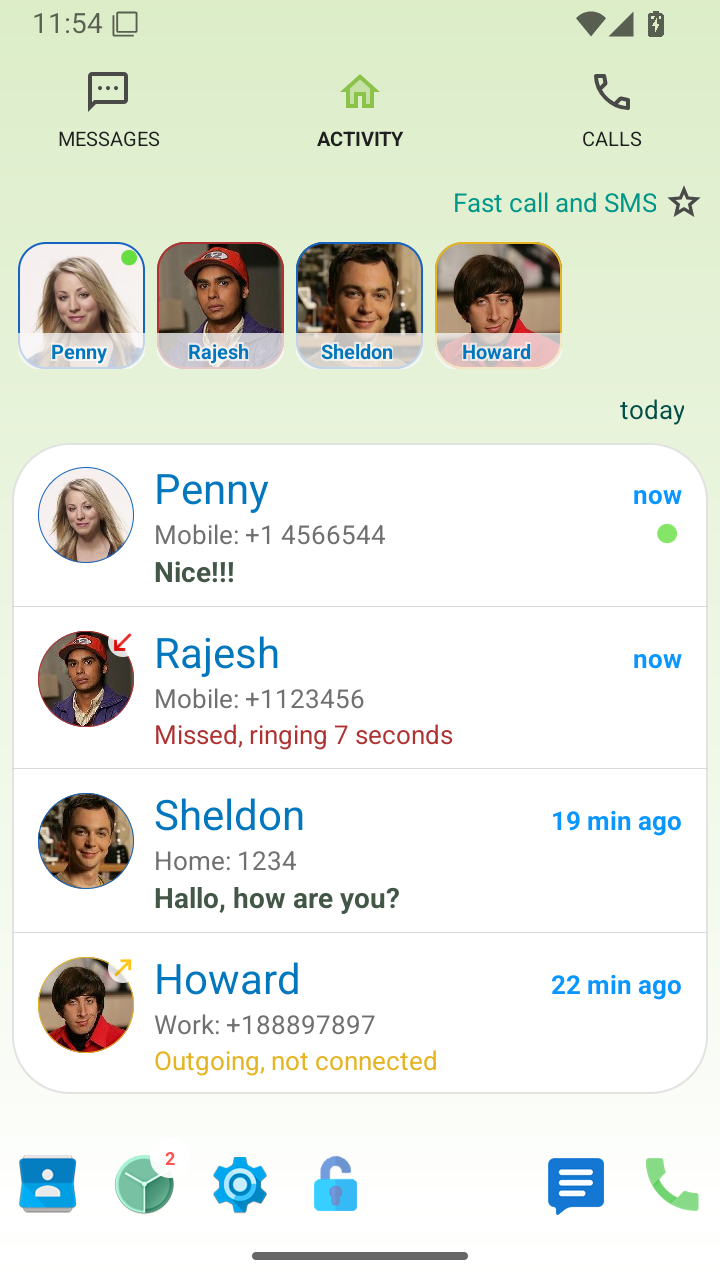Tap the blue padlock icon
The height and width of the screenshot is (1280, 720).
[x=336, y=1185]
